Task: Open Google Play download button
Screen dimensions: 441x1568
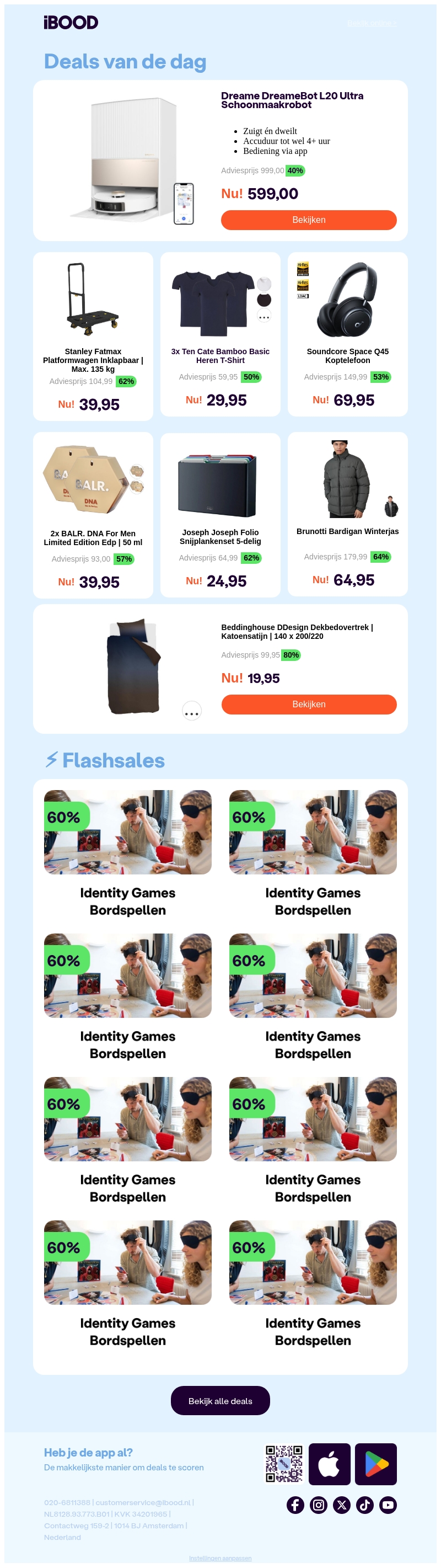Action: [375, 1464]
